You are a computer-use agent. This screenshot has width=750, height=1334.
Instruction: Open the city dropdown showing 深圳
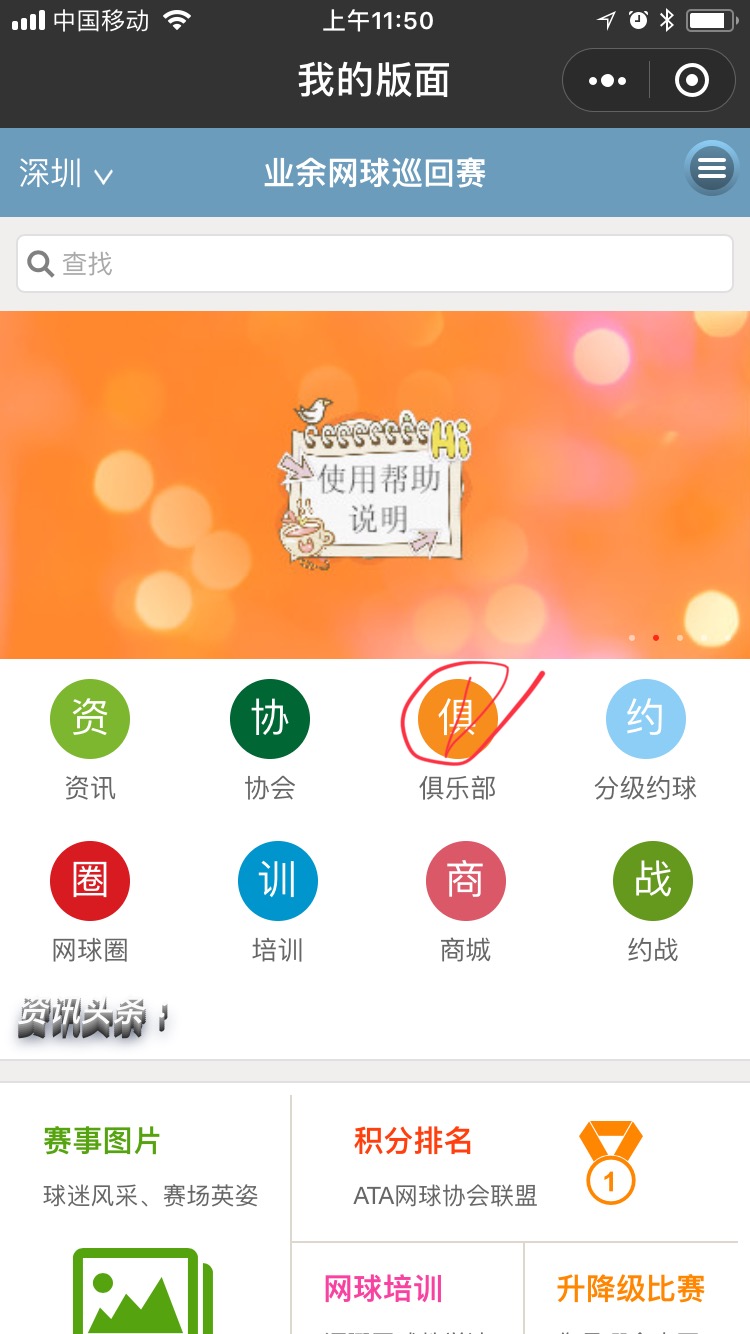coord(66,174)
